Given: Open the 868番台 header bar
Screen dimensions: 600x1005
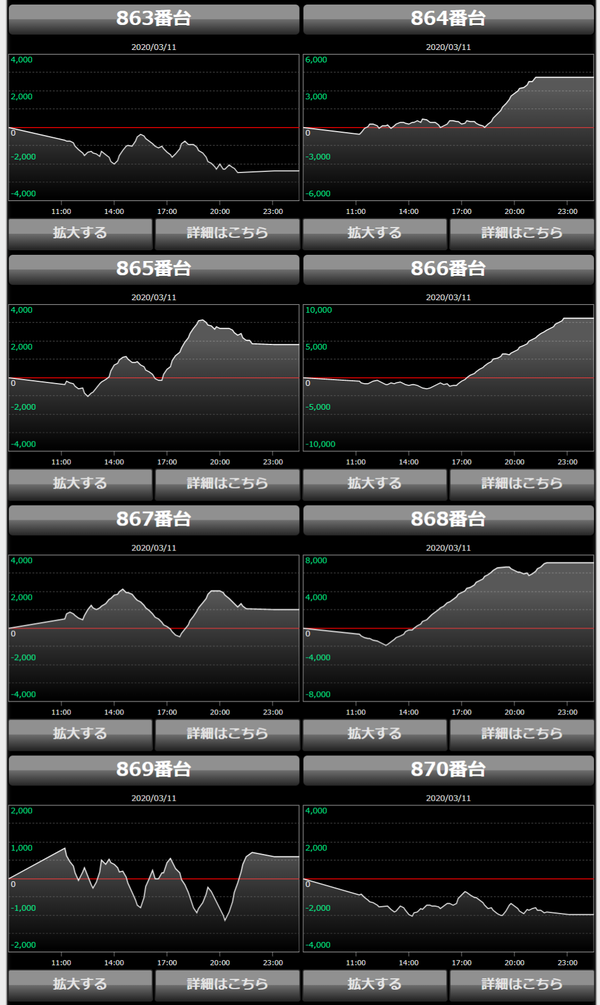Looking at the screenshot, I should click(x=448, y=519).
